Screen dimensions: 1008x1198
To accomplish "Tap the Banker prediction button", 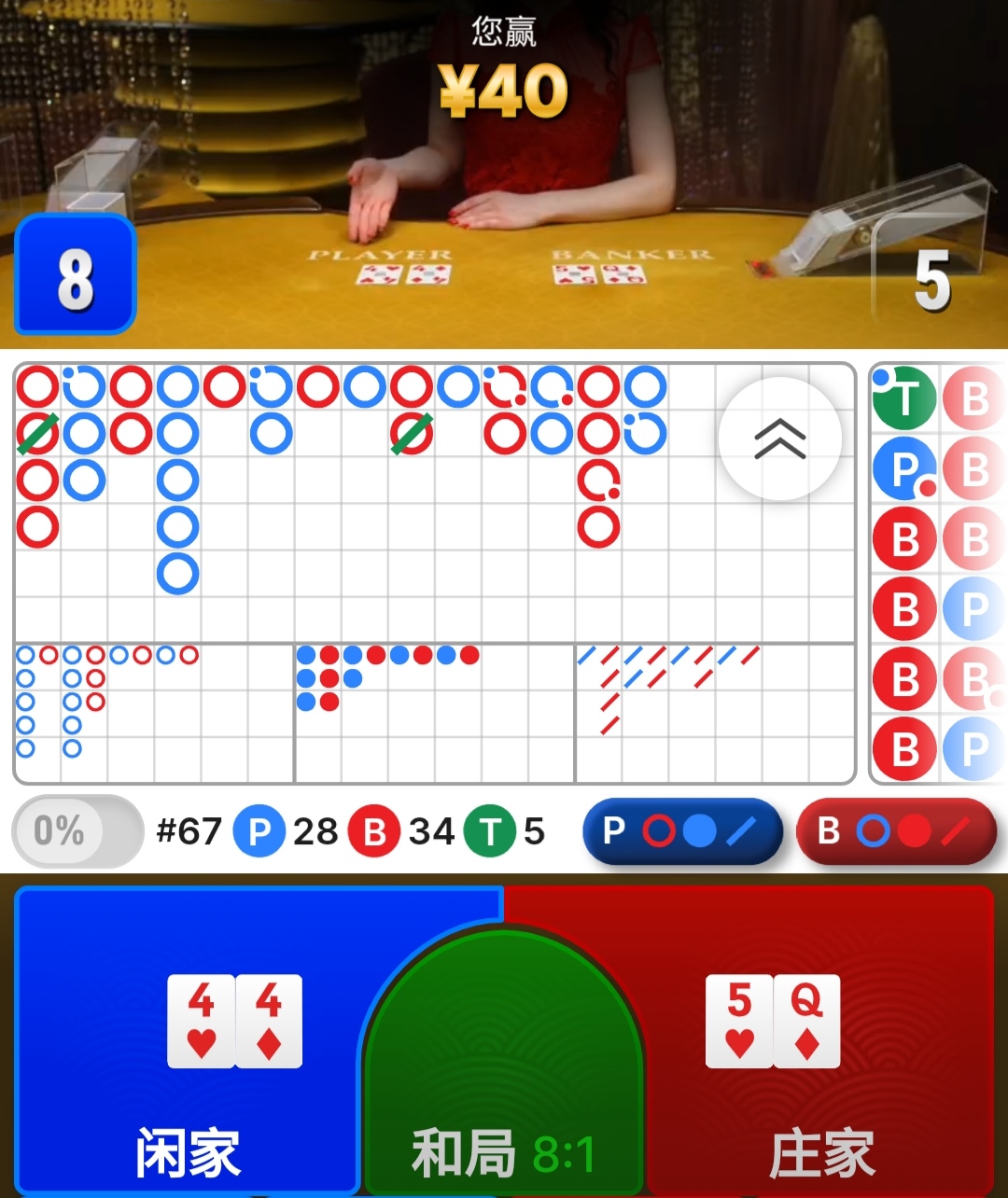I will pyautogui.click(x=896, y=831).
